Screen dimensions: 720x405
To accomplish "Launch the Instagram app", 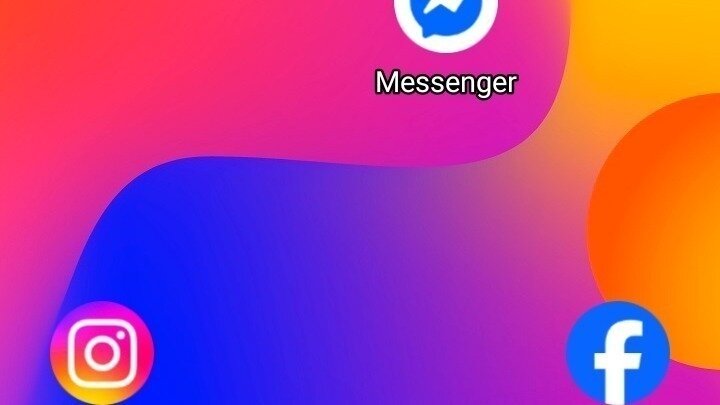I will [x=101, y=353].
